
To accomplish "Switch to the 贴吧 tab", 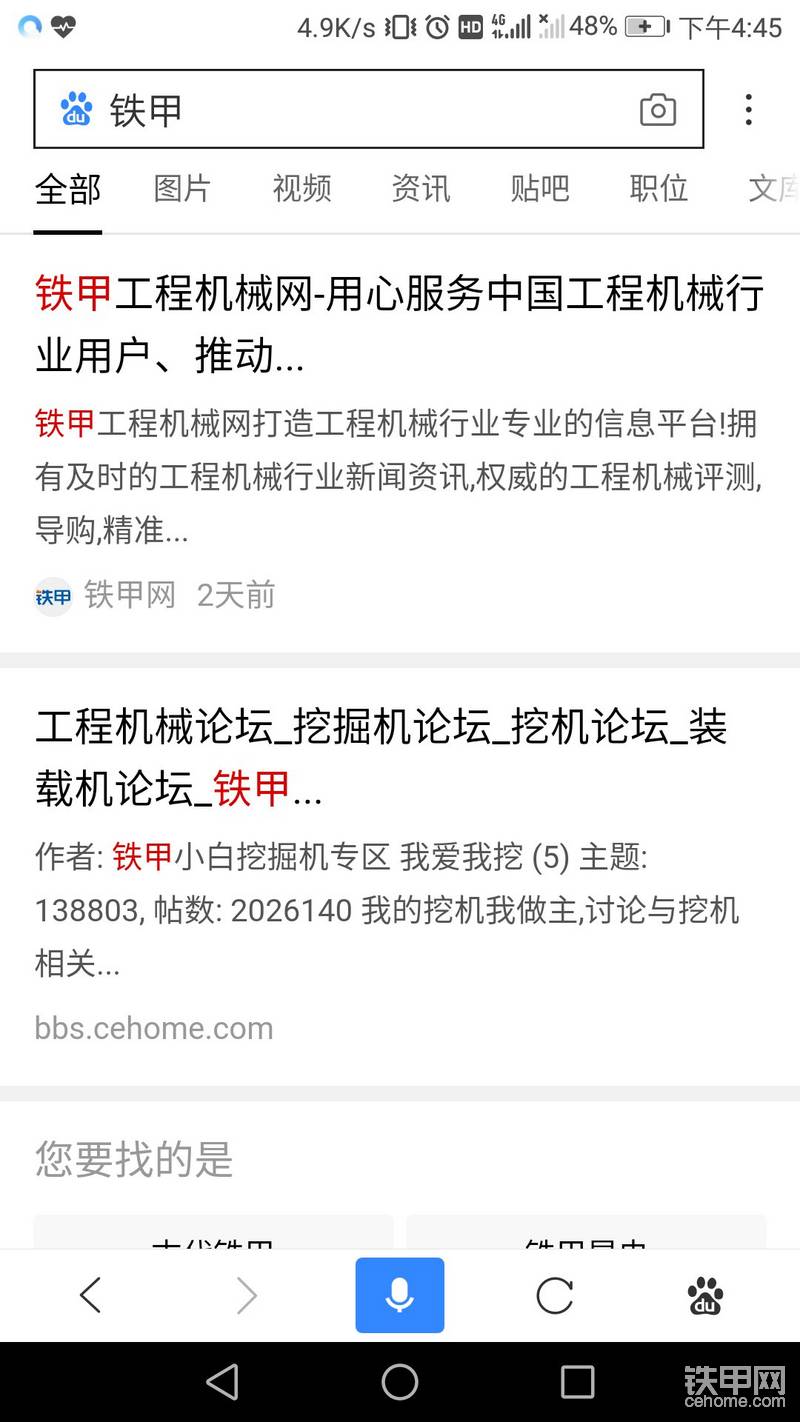I will [x=539, y=188].
